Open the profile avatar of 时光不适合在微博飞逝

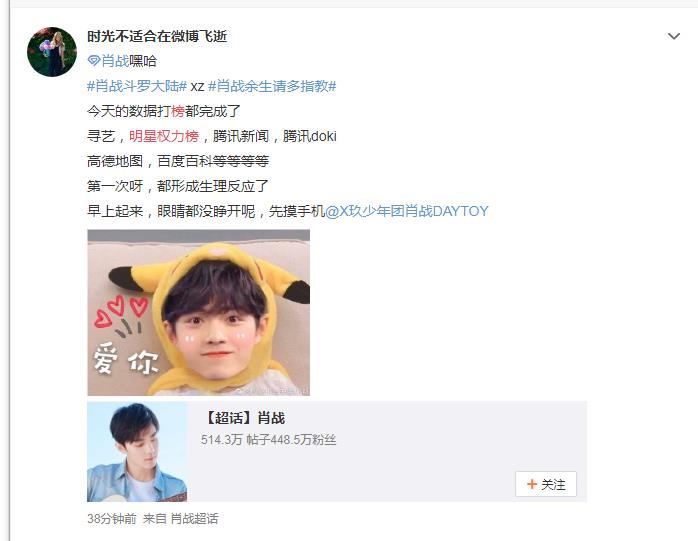tap(52, 52)
